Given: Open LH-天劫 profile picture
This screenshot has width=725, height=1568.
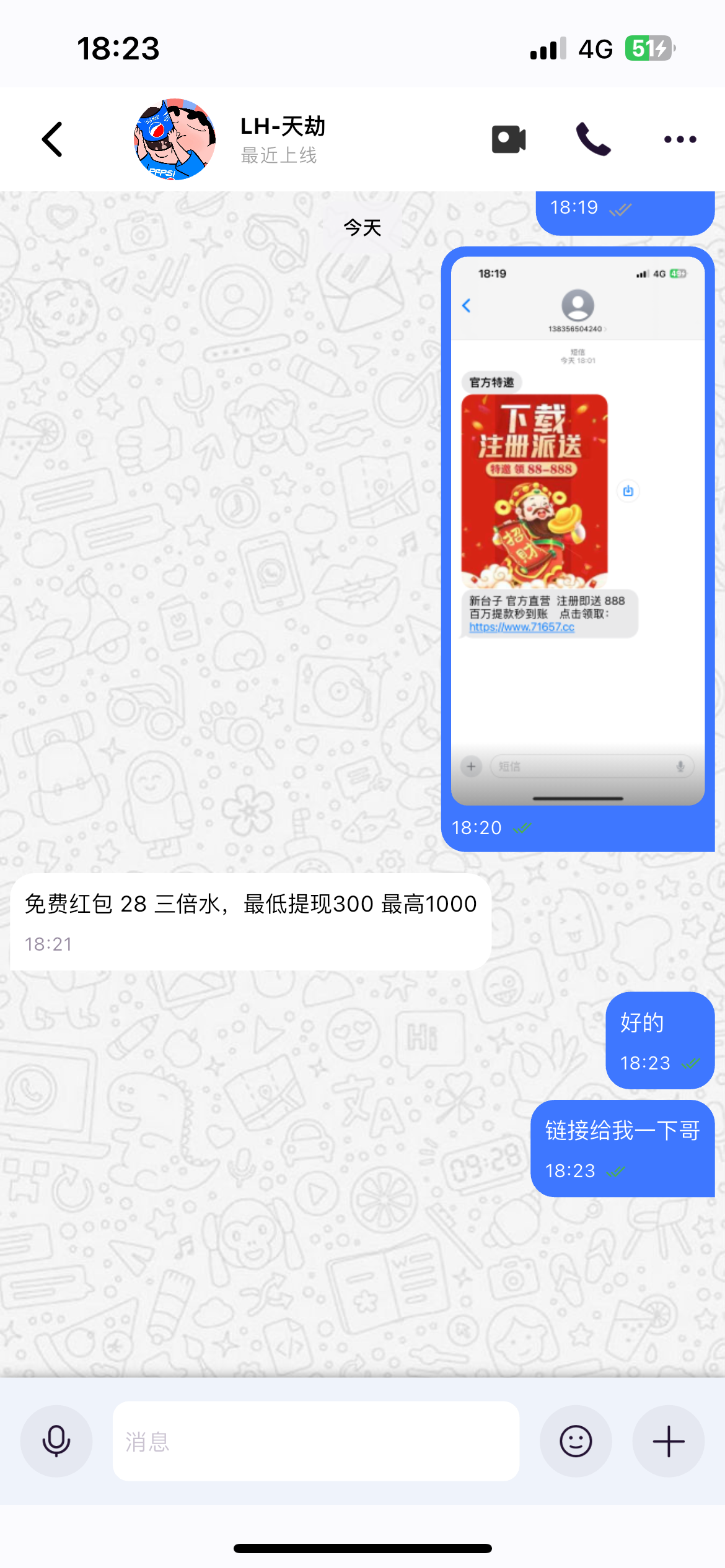Looking at the screenshot, I should [x=175, y=139].
